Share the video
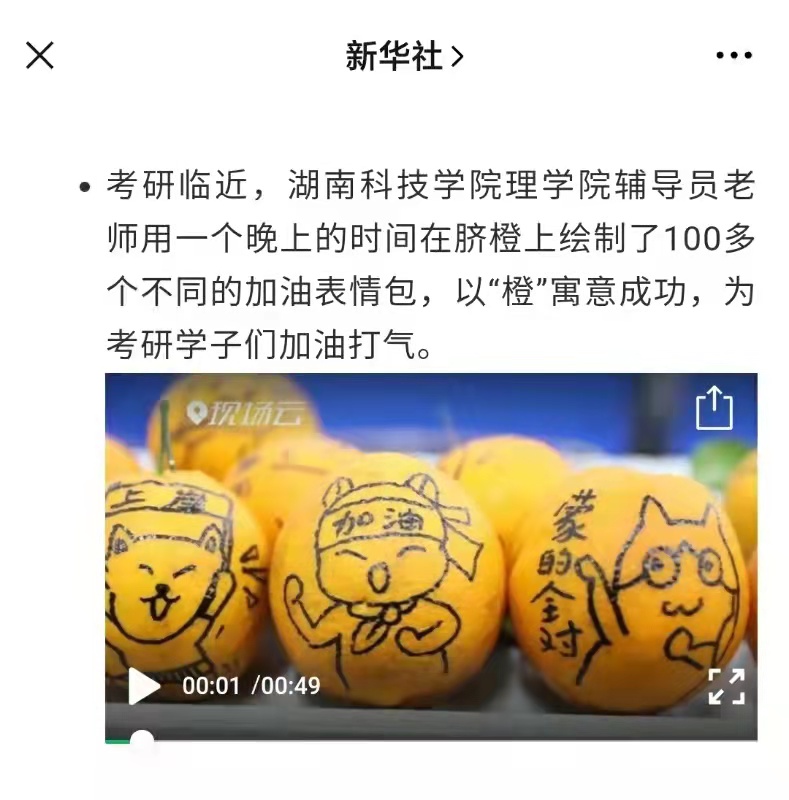Screen dimensions: 789x800 [x=714, y=409]
